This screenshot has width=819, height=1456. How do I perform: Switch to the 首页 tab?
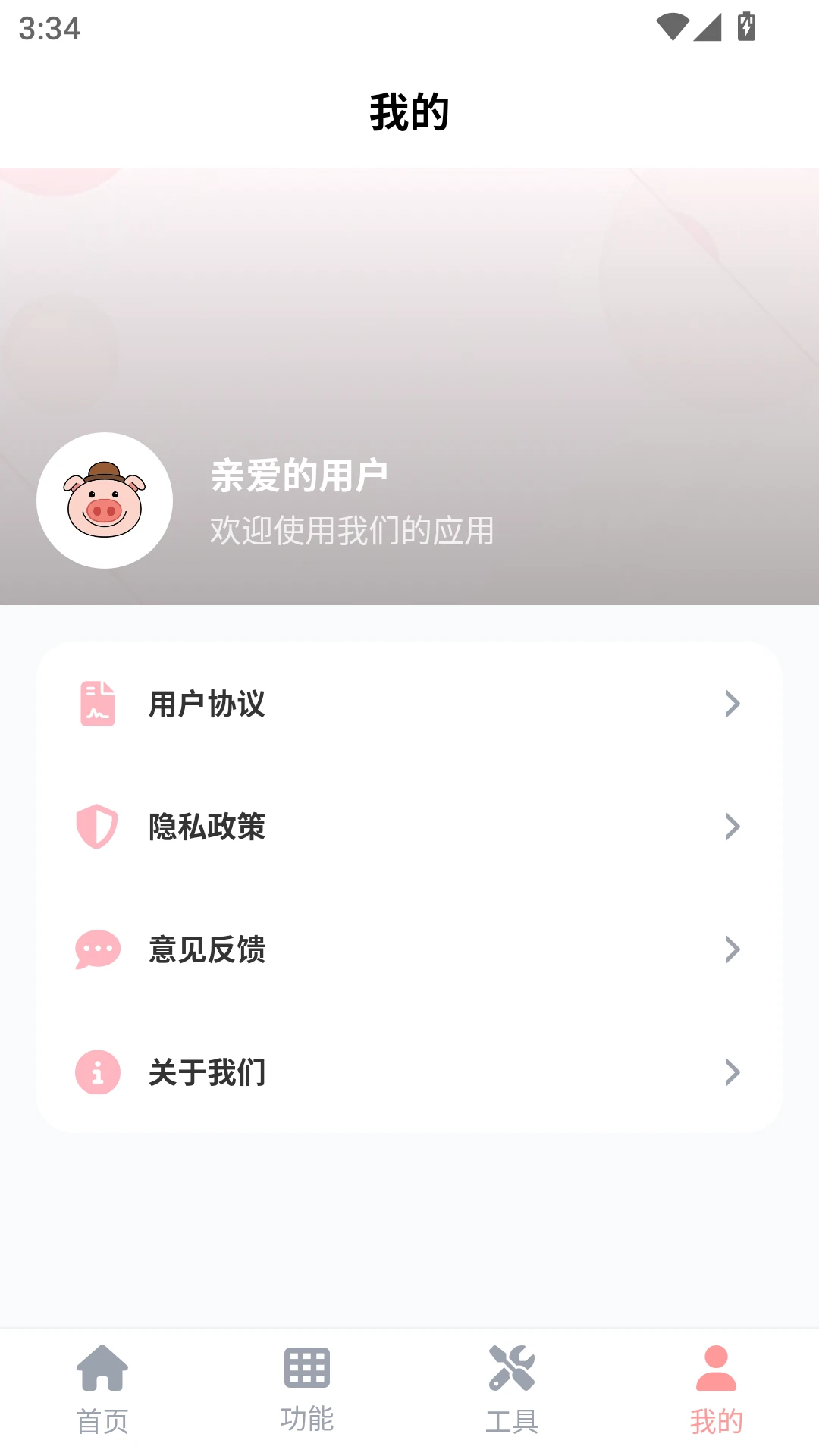(102, 1389)
